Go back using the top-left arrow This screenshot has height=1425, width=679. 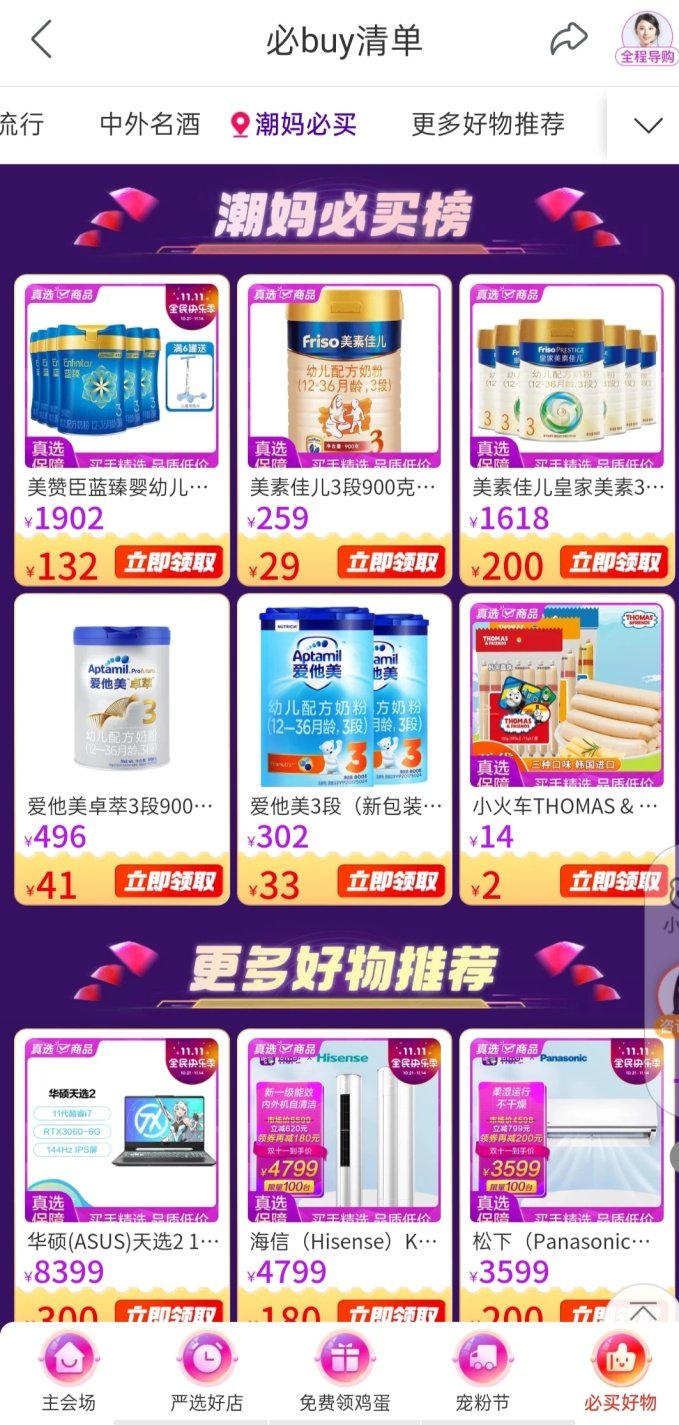pos(41,40)
